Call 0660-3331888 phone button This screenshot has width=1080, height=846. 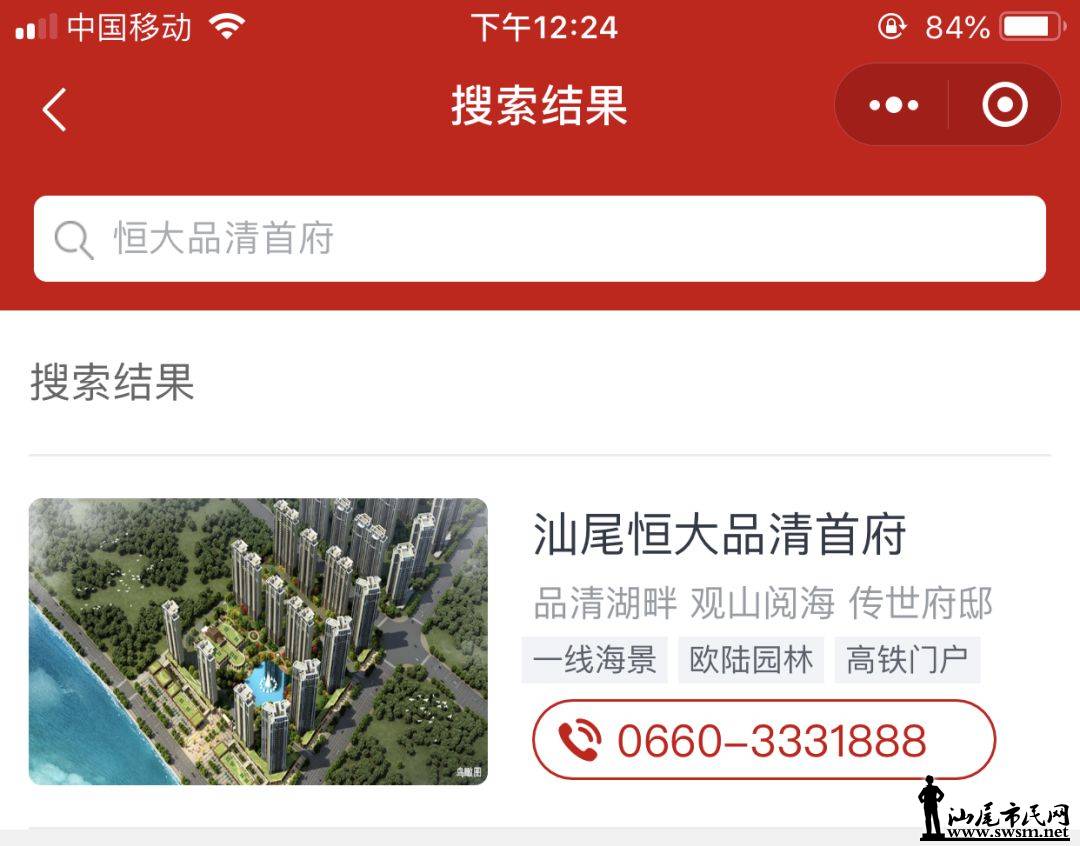(763, 740)
